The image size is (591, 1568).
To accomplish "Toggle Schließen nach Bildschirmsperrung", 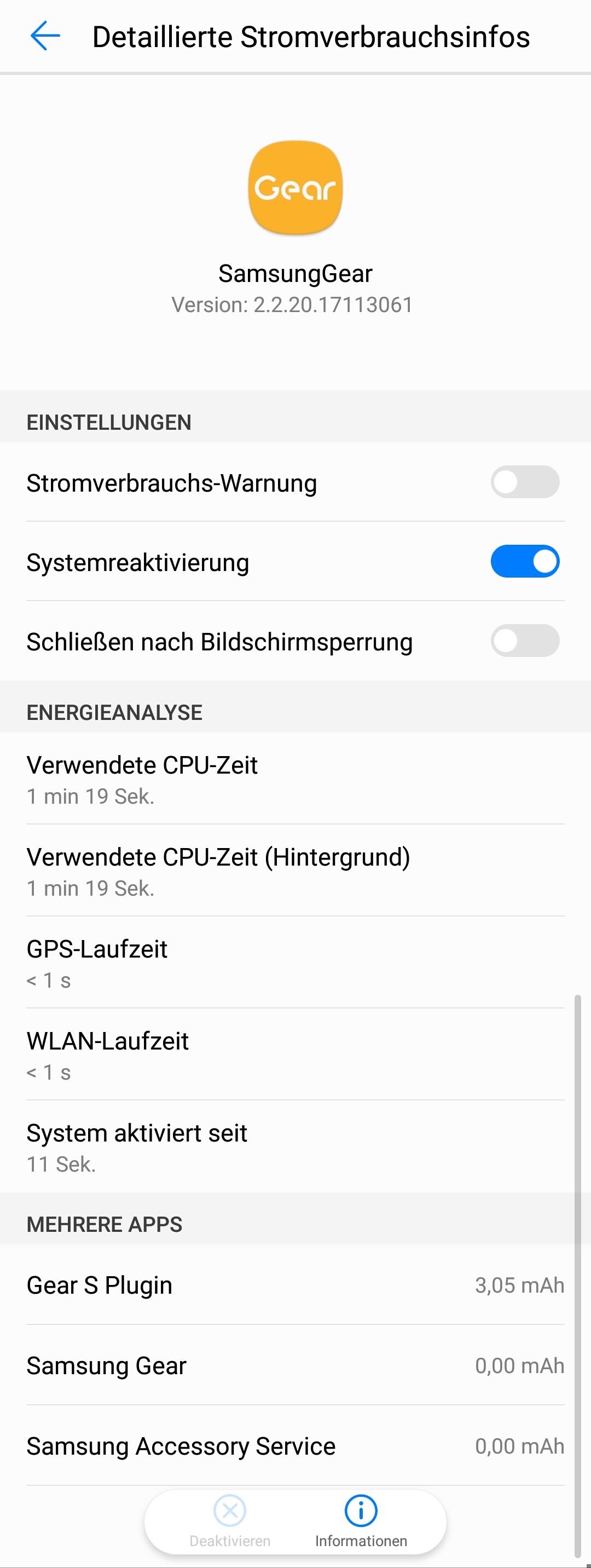I will click(524, 641).
